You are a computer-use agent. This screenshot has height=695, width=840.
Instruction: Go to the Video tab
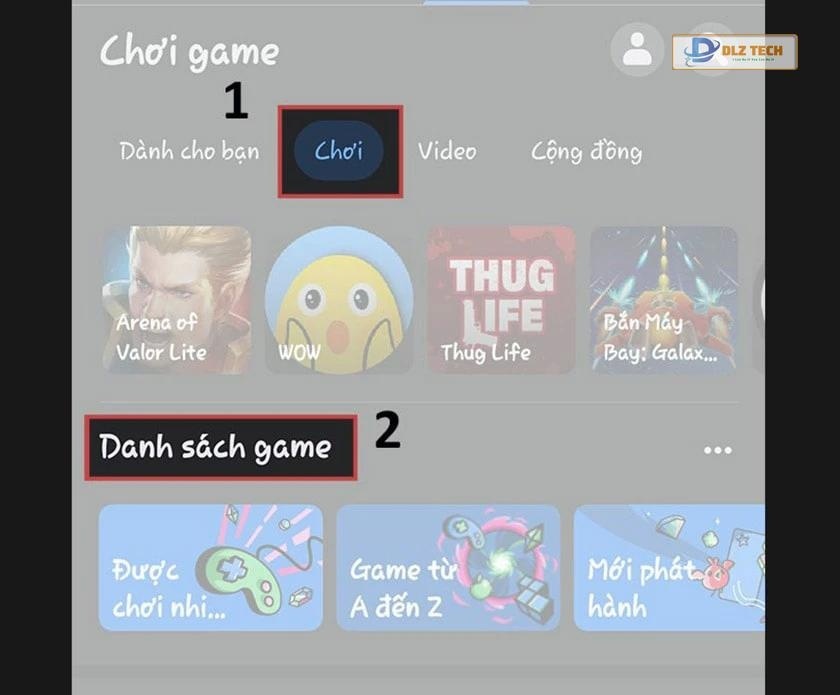pos(447,152)
